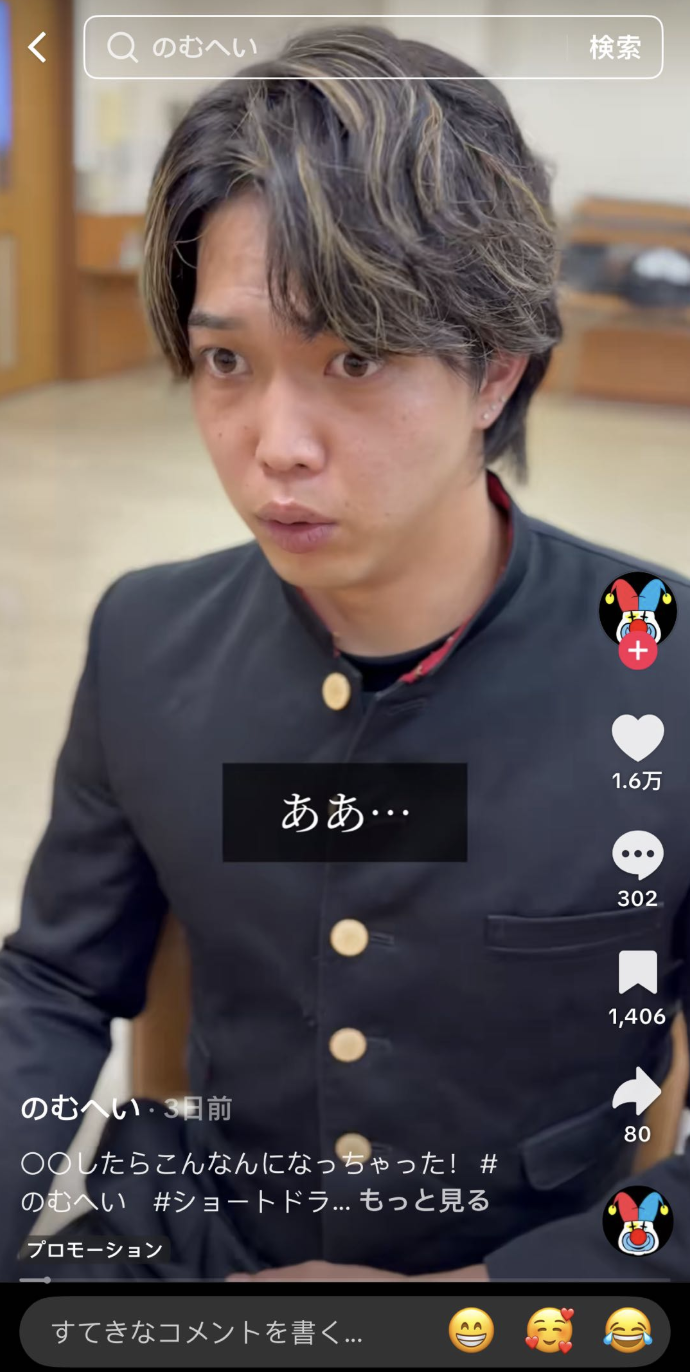Open the comments bubble icon
This screenshot has height=1372, width=690.
[x=637, y=856]
